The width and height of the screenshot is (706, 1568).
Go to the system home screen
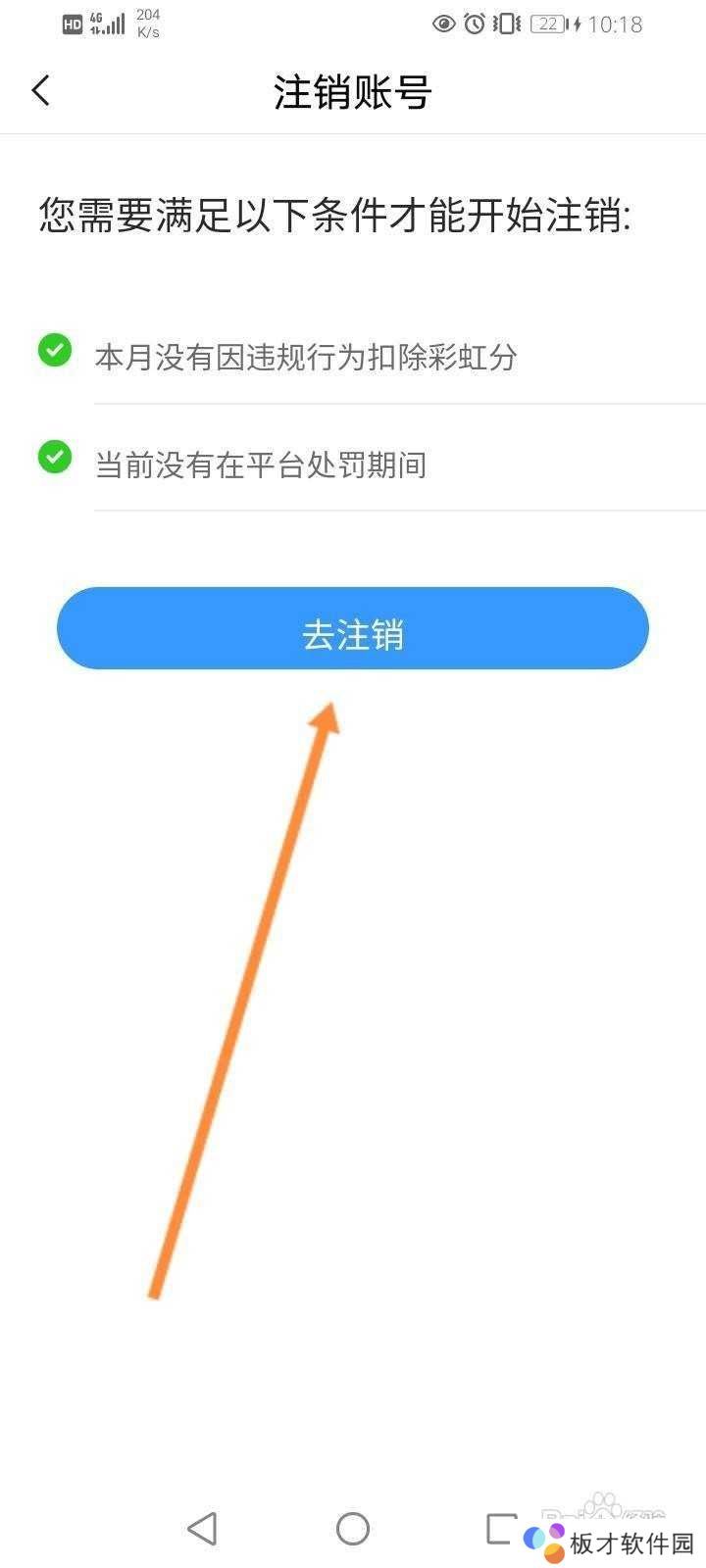[x=353, y=1528]
